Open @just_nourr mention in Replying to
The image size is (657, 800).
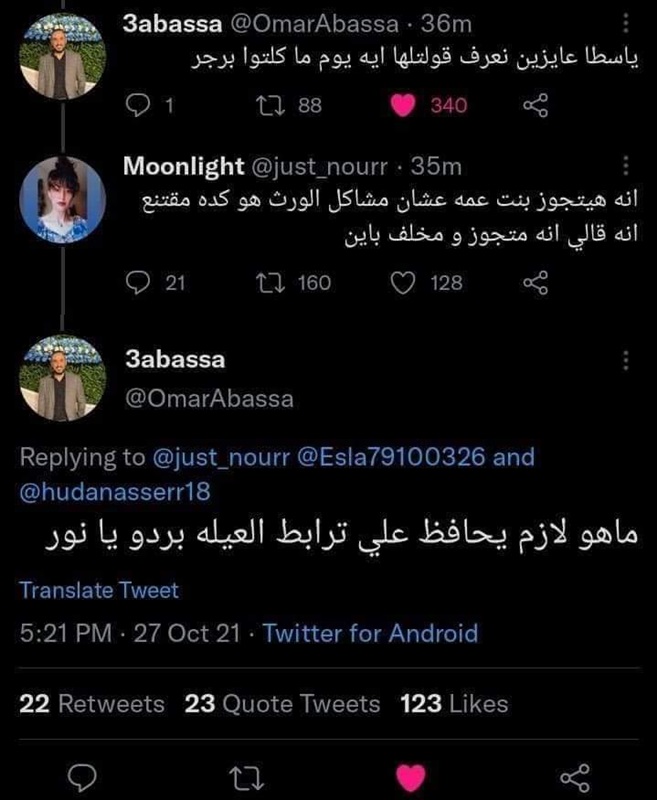click(221, 458)
